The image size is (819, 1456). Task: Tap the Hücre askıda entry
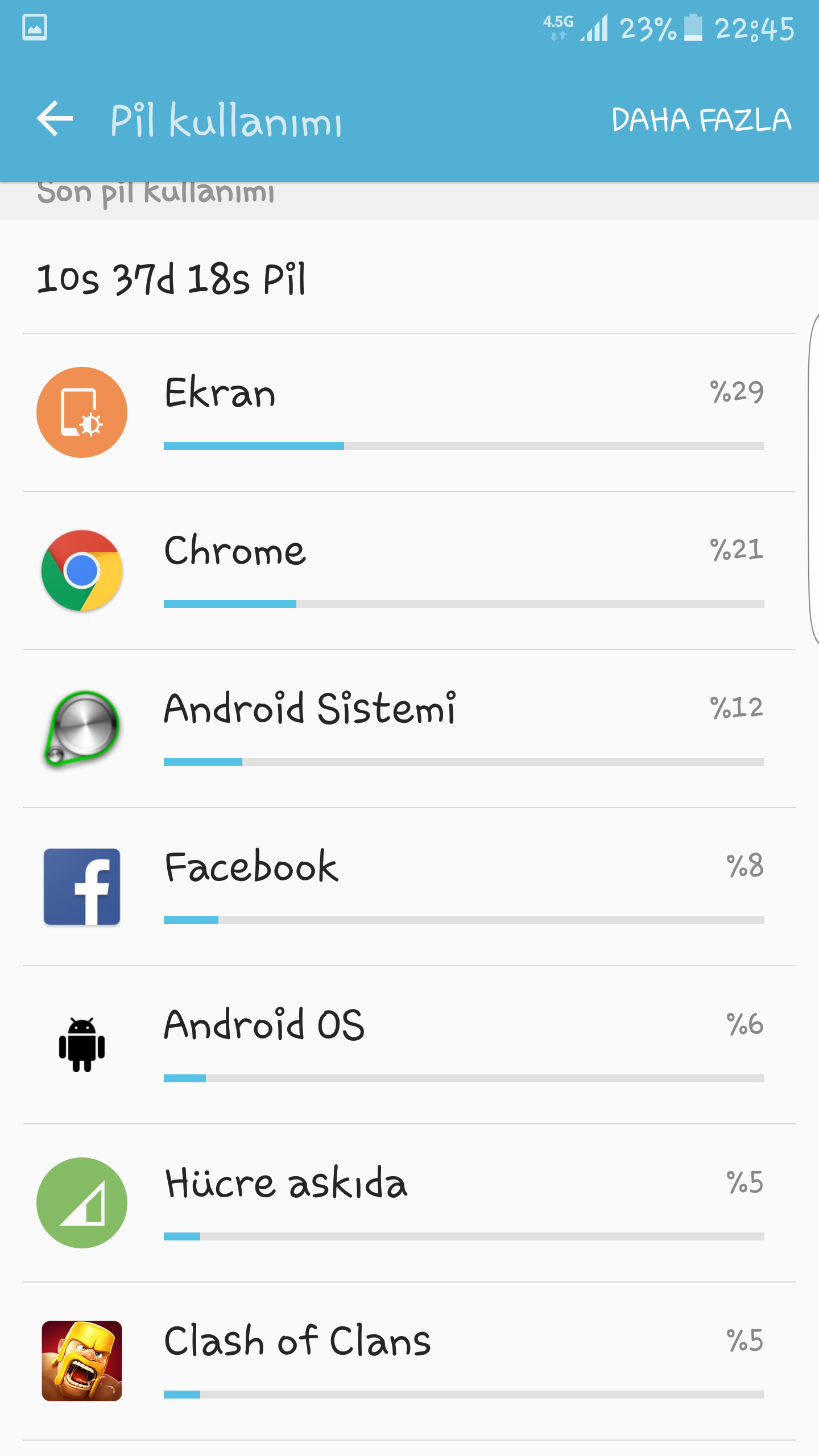409,1203
